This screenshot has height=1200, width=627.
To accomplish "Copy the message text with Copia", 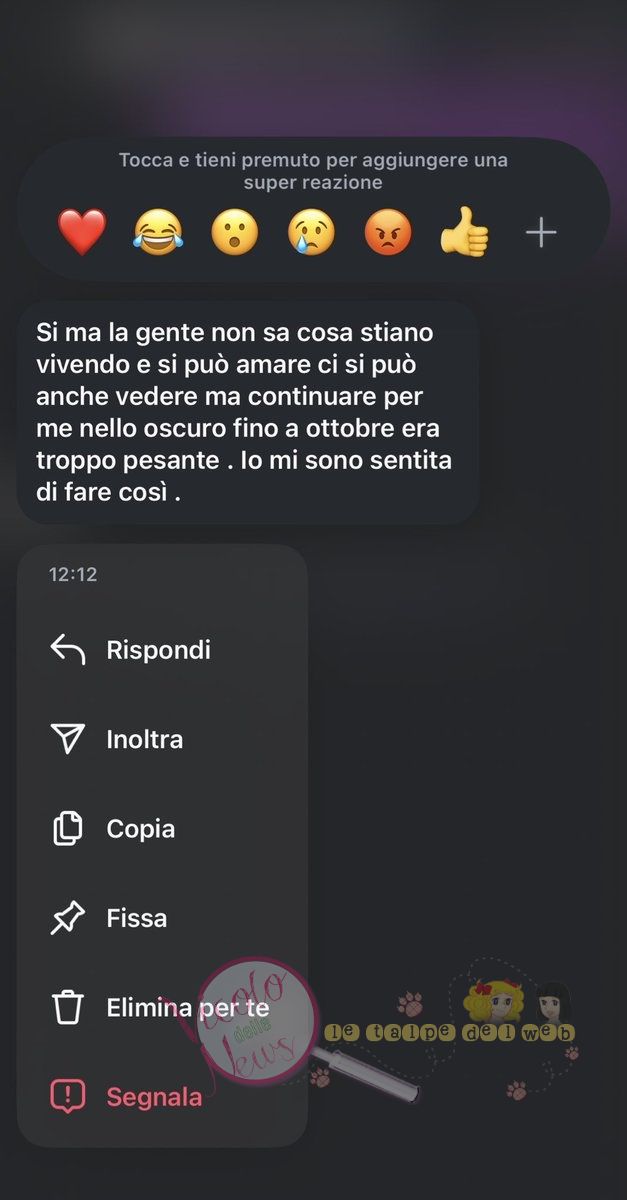I will click(162, 829).
